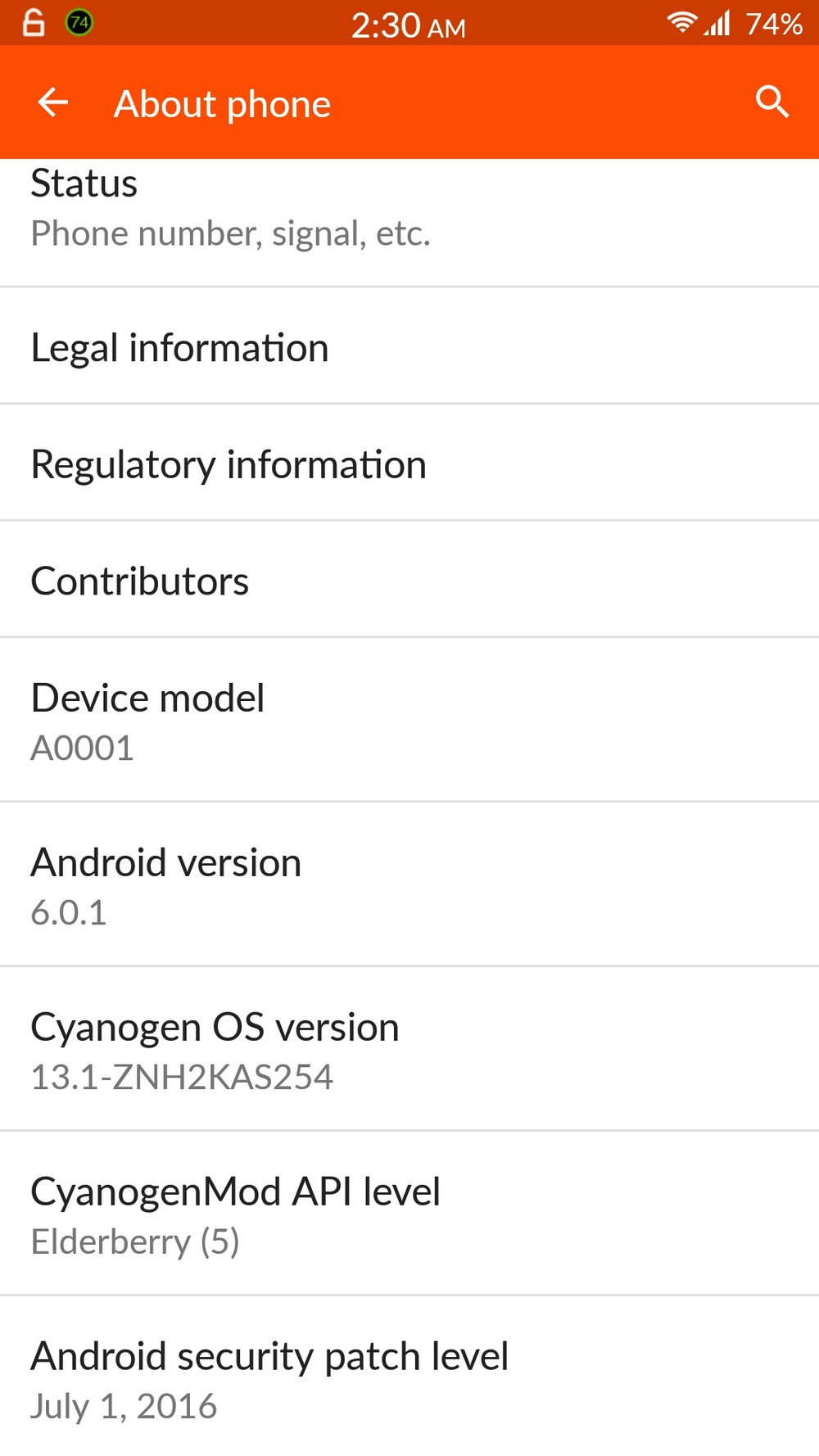Tap CyanogenMod API level row

point(409,1214)
